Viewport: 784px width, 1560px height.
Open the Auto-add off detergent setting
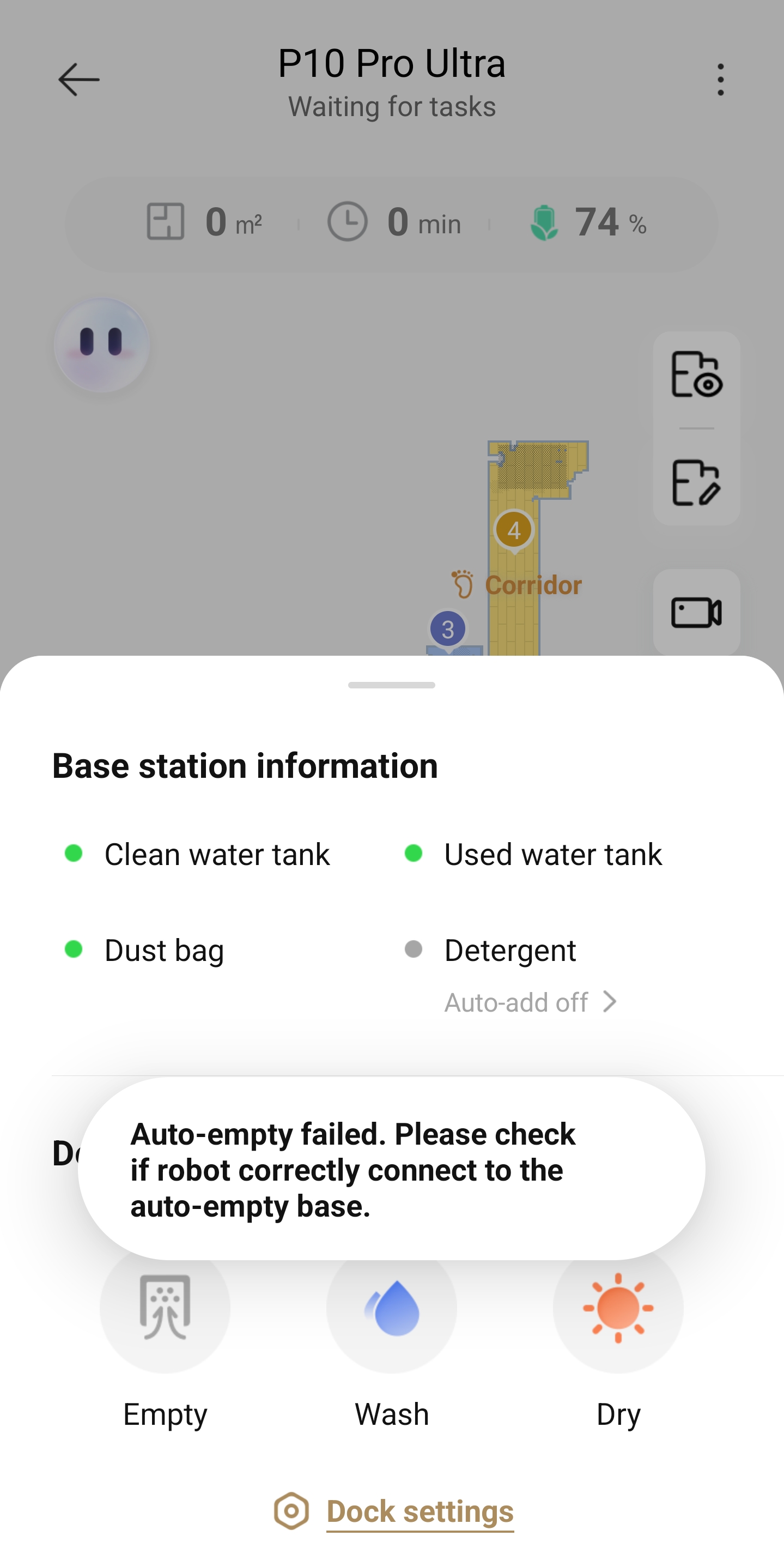530,1002
